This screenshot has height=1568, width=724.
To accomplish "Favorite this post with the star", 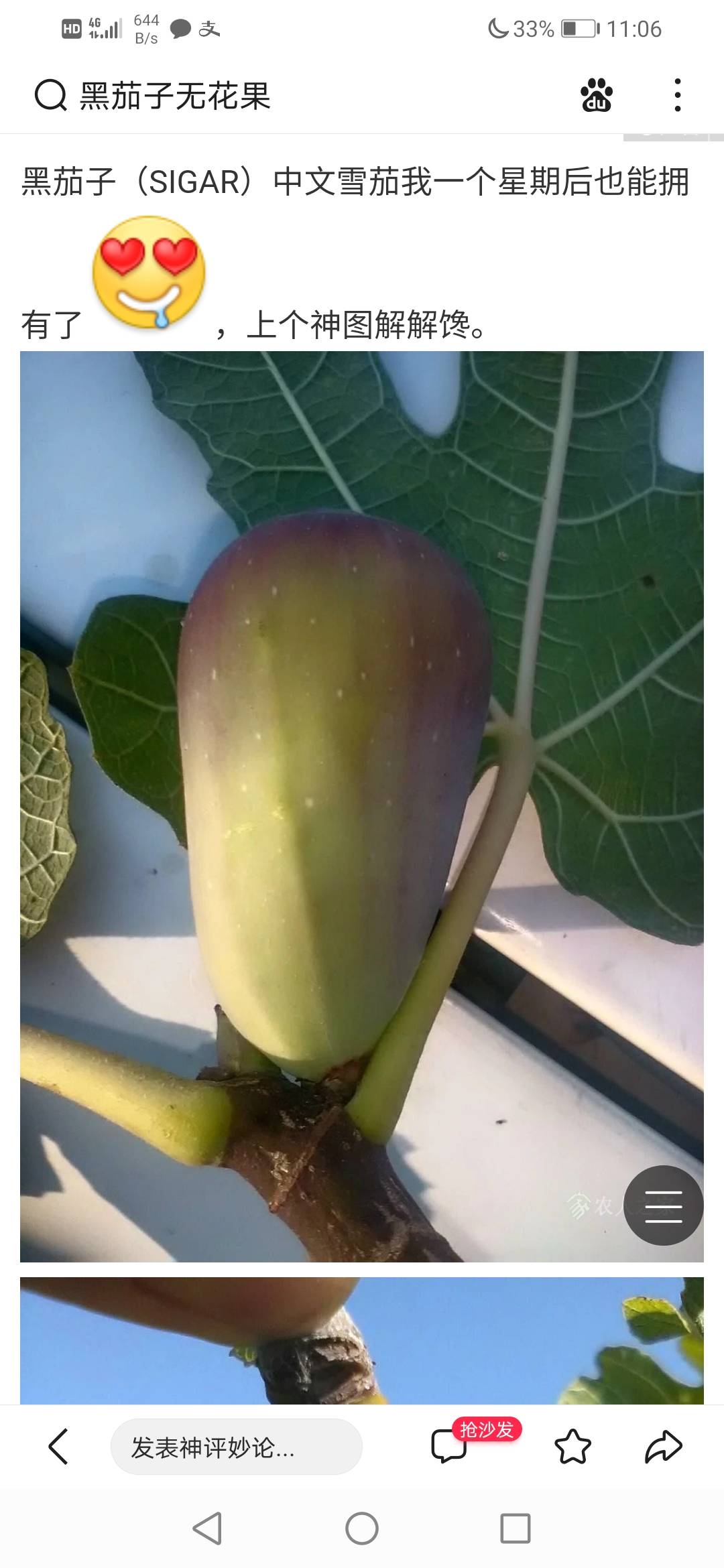I will [573, 1446].
